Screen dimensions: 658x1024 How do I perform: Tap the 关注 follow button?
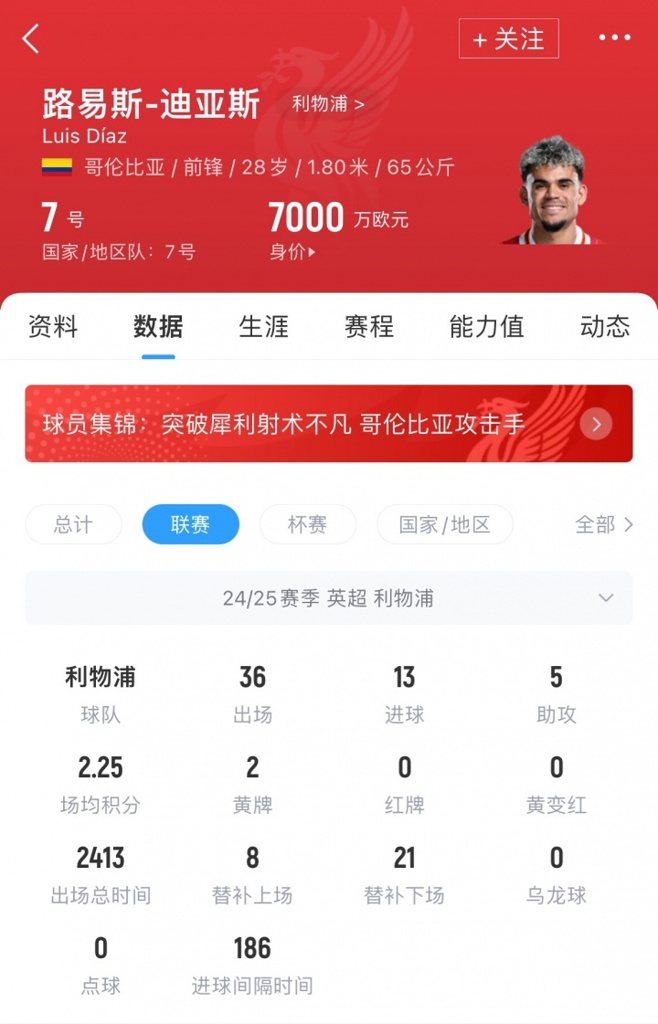[508, 39]
